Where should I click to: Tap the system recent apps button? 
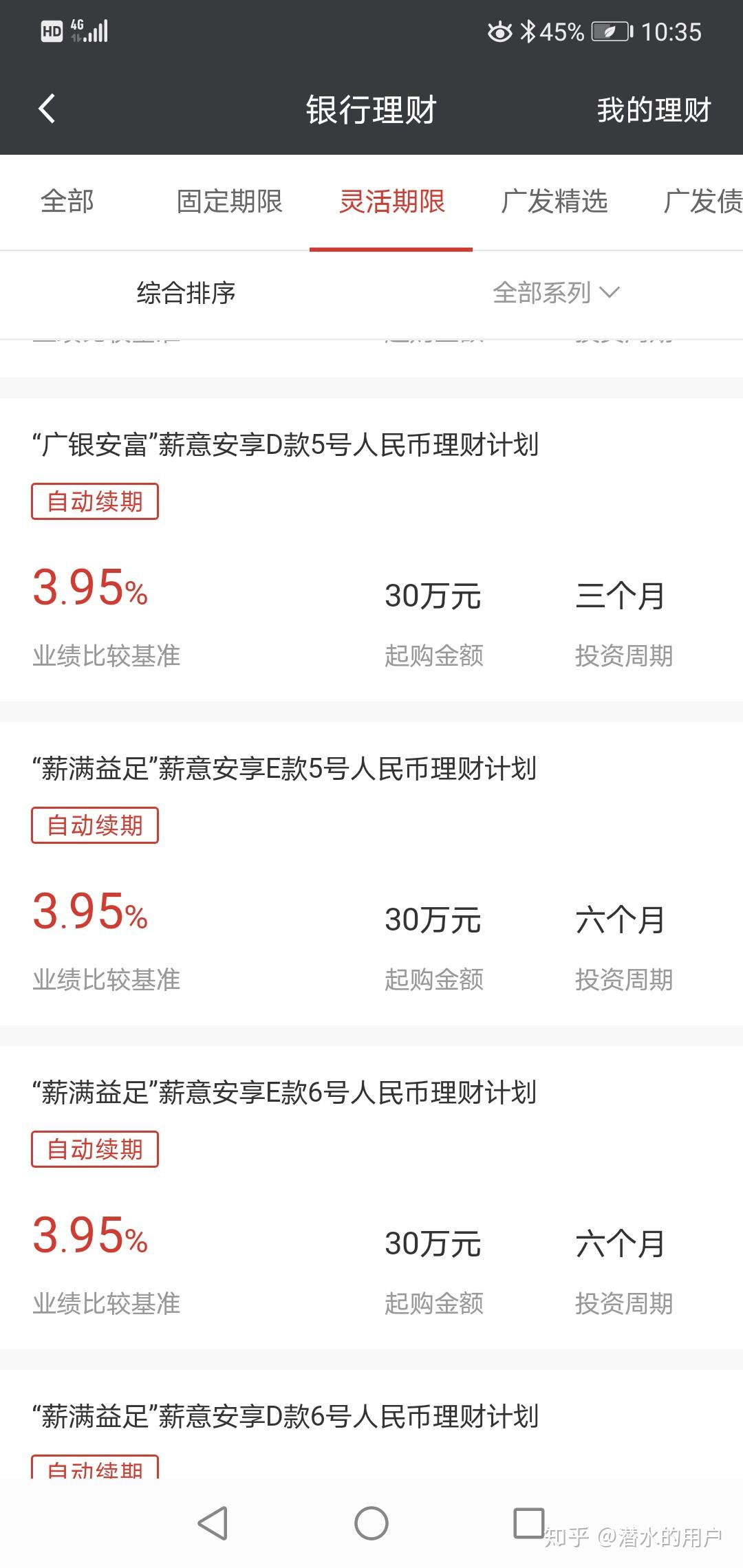529,1523
